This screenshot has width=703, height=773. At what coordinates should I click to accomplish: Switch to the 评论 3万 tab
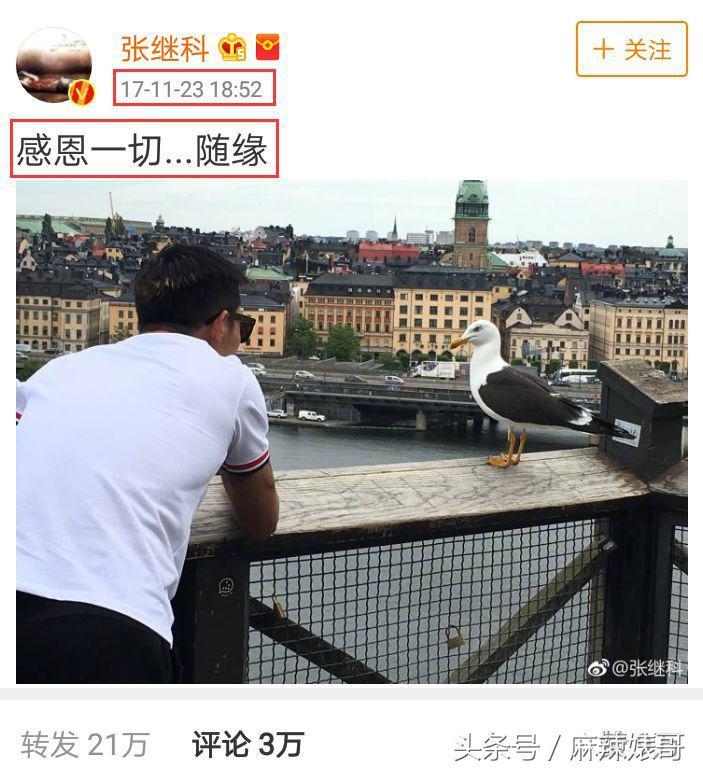click(247, 744)
